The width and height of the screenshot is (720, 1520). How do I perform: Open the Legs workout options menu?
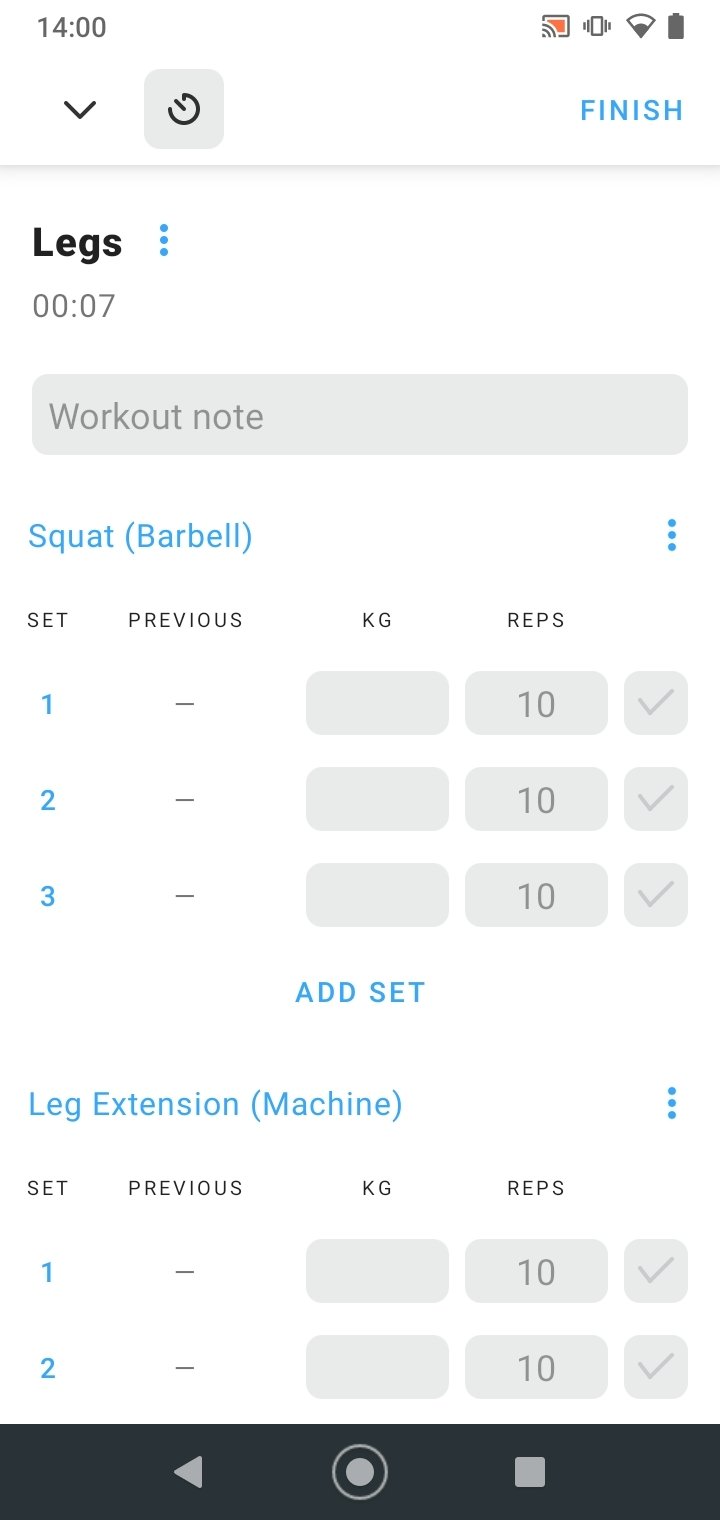pyautogui.click(x=164, y=240)
